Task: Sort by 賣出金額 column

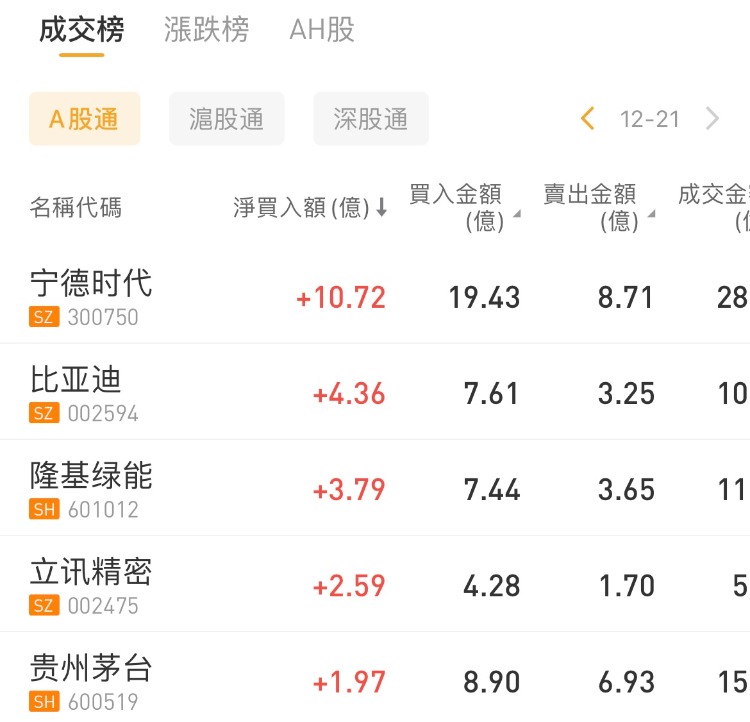Action: pyautogui.click(x=598, y=207)
